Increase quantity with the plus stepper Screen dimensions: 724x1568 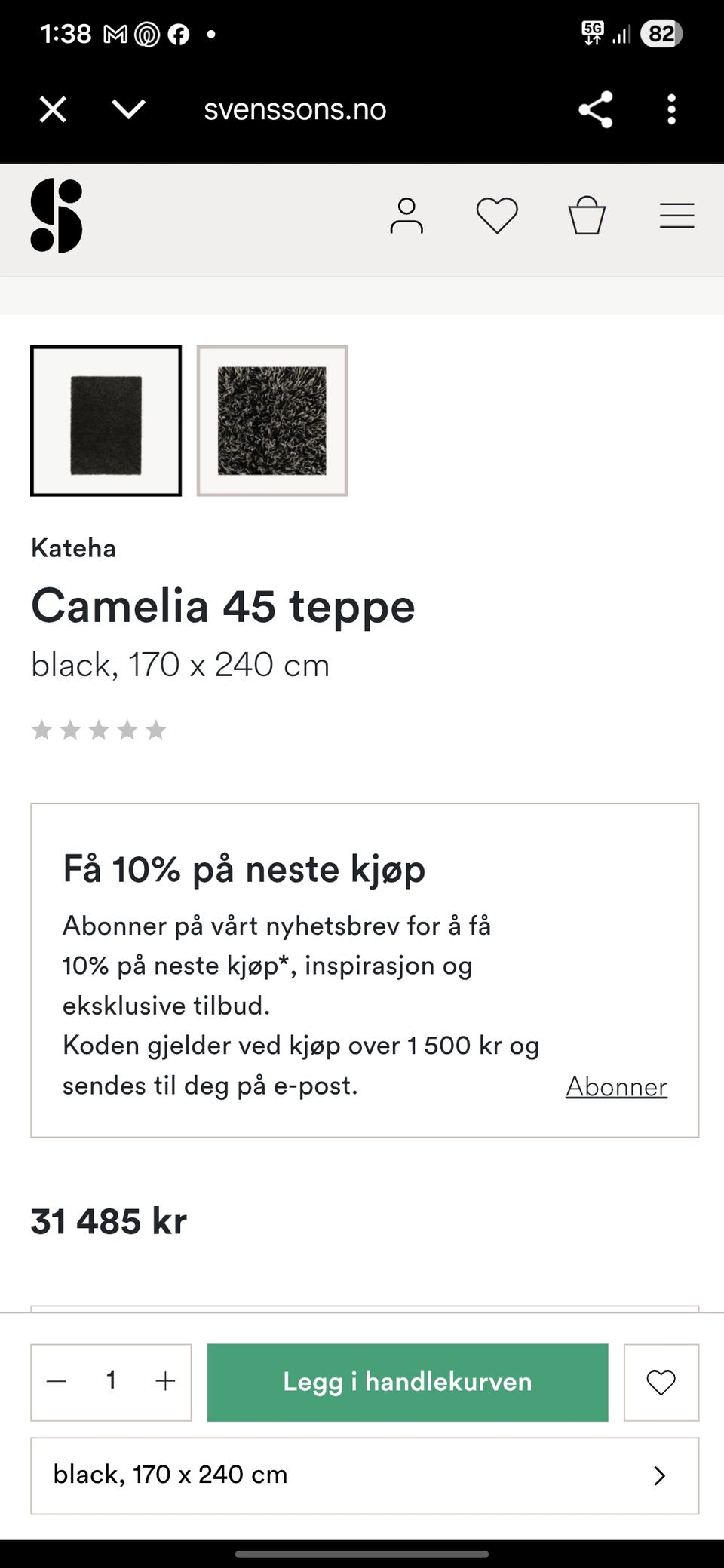[164, 1382]
